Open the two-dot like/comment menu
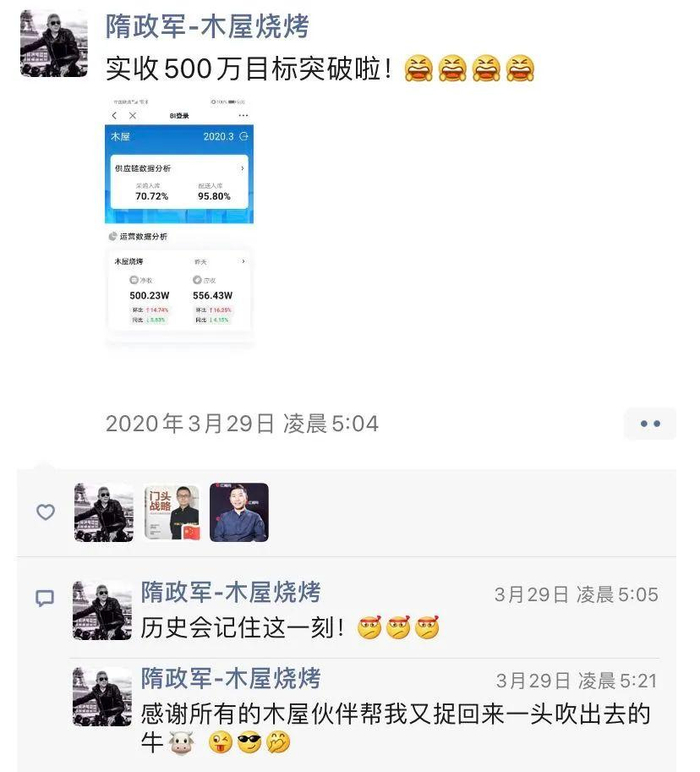The height and width of the screenshot is (772, 700). [x=650, y=423]
